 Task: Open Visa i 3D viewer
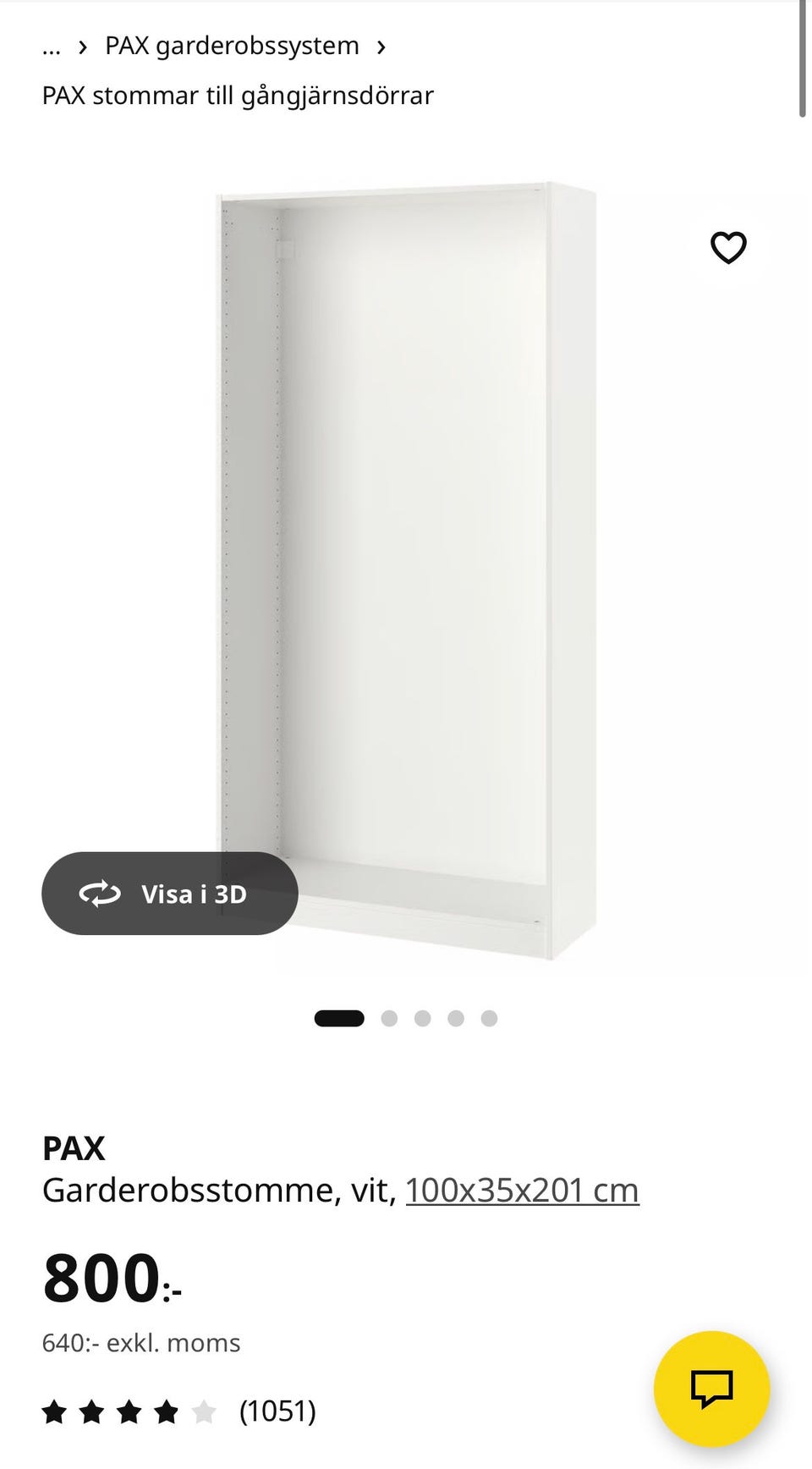click(170, 894)
